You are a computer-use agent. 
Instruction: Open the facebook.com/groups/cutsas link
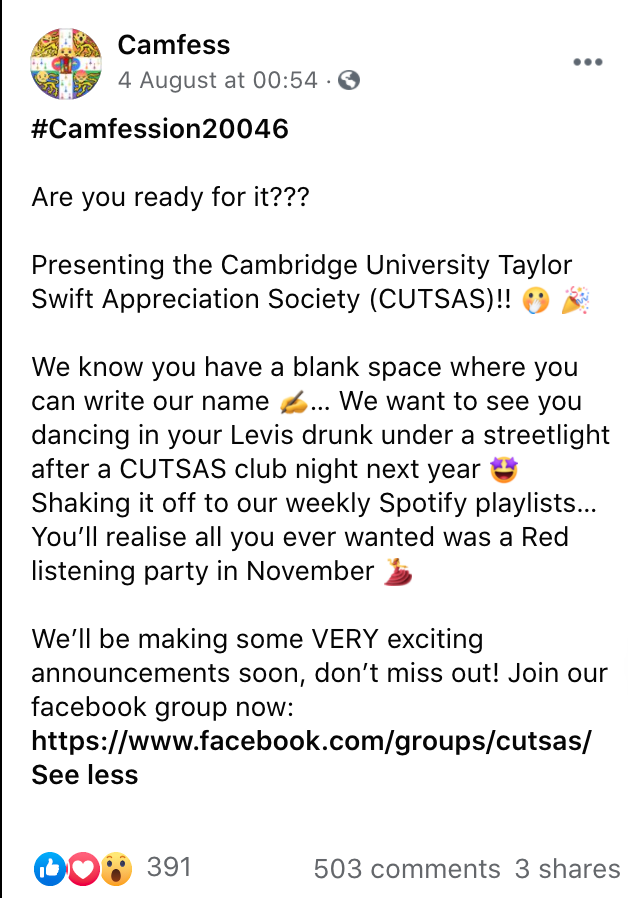click(x=311, y=741)
